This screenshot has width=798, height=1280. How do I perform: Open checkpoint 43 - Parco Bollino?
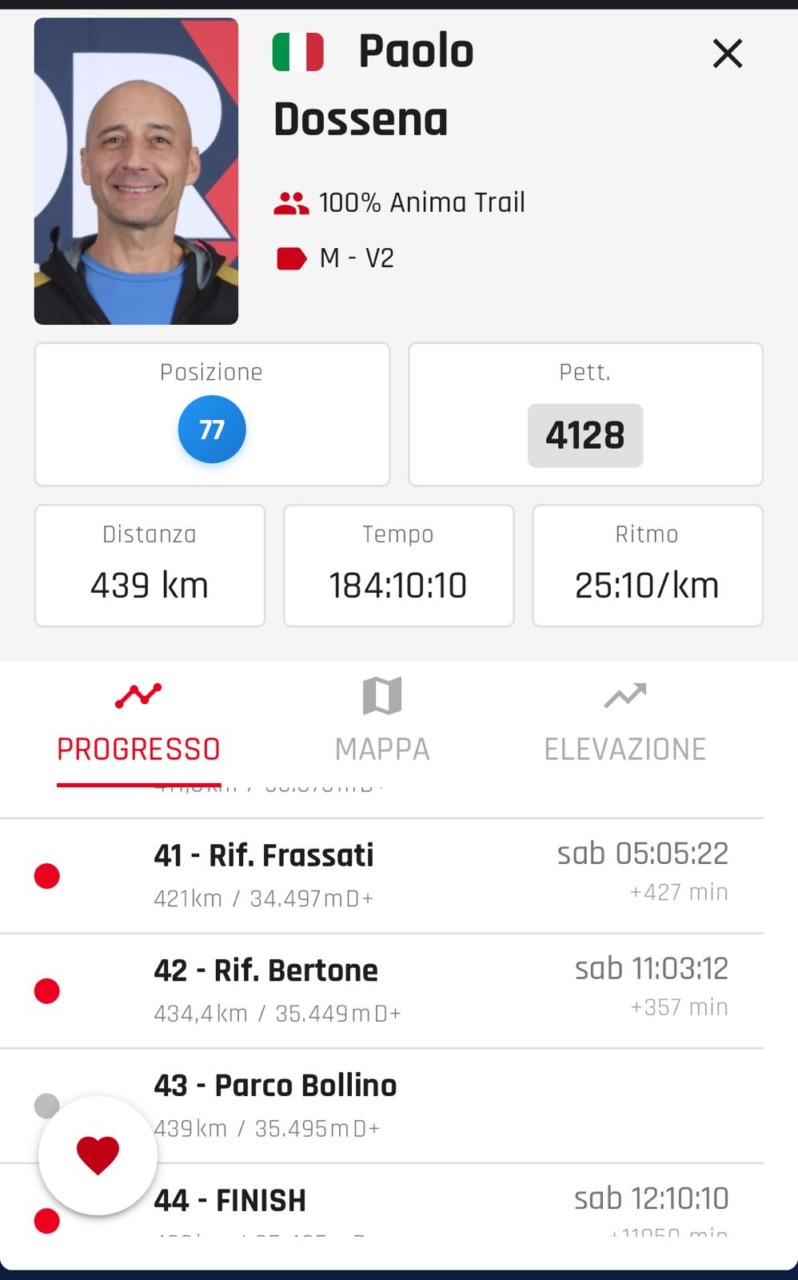coord(400,1104)
